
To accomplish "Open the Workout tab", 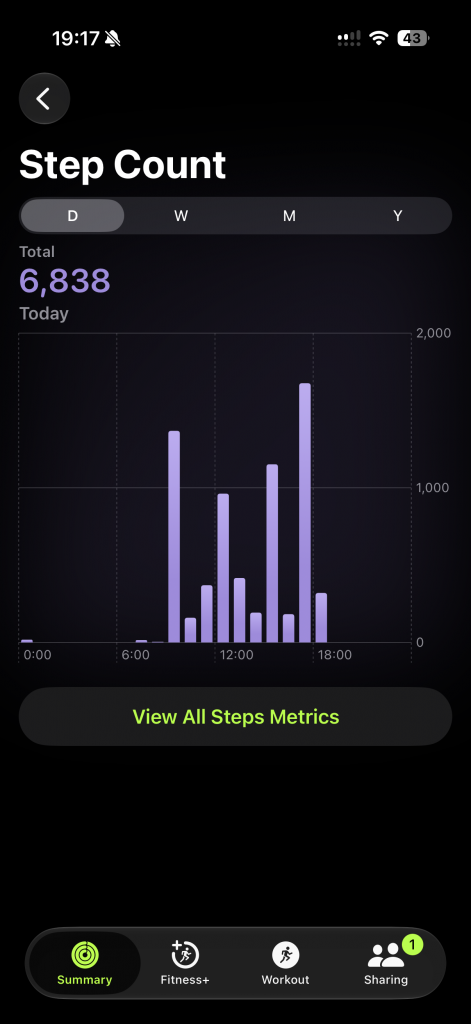I will [x=285, y=963].
